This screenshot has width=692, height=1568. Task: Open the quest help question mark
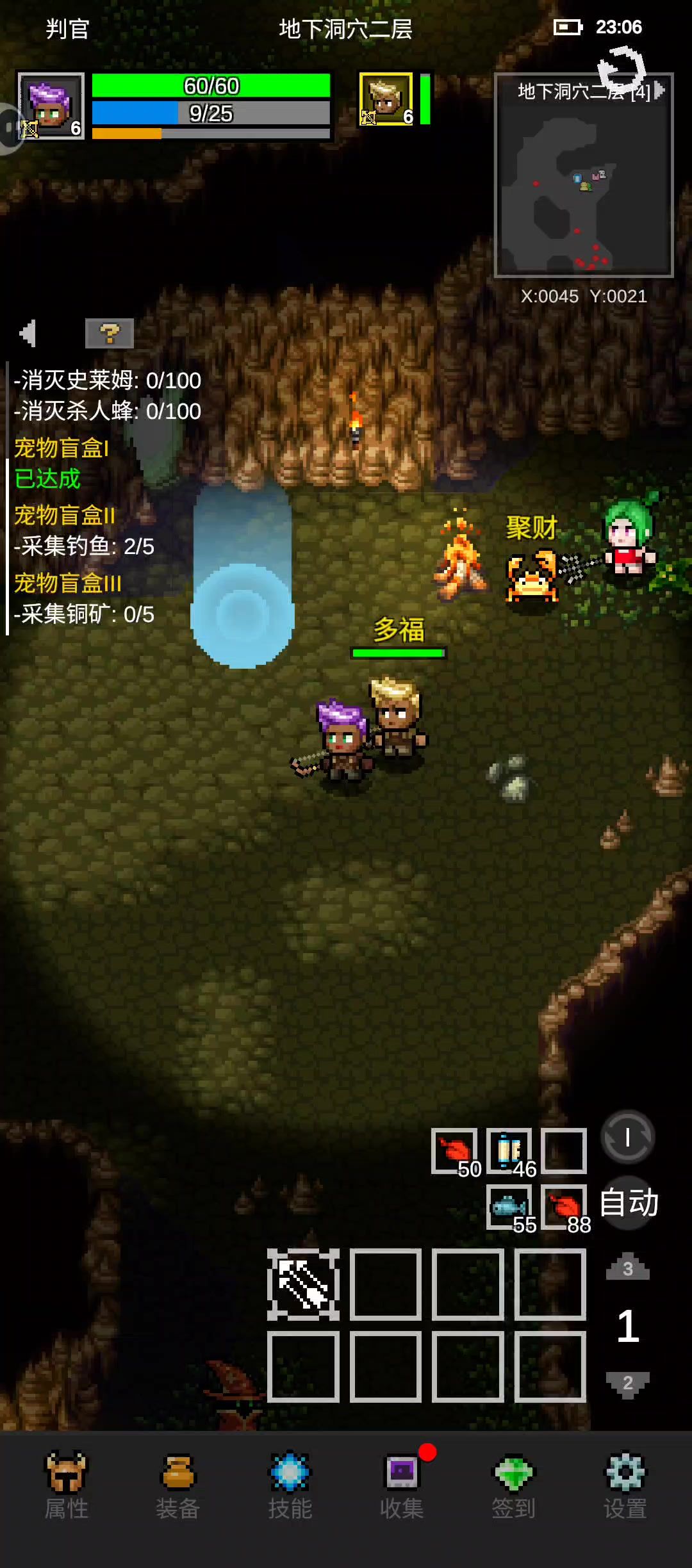[x=110, y=333]
